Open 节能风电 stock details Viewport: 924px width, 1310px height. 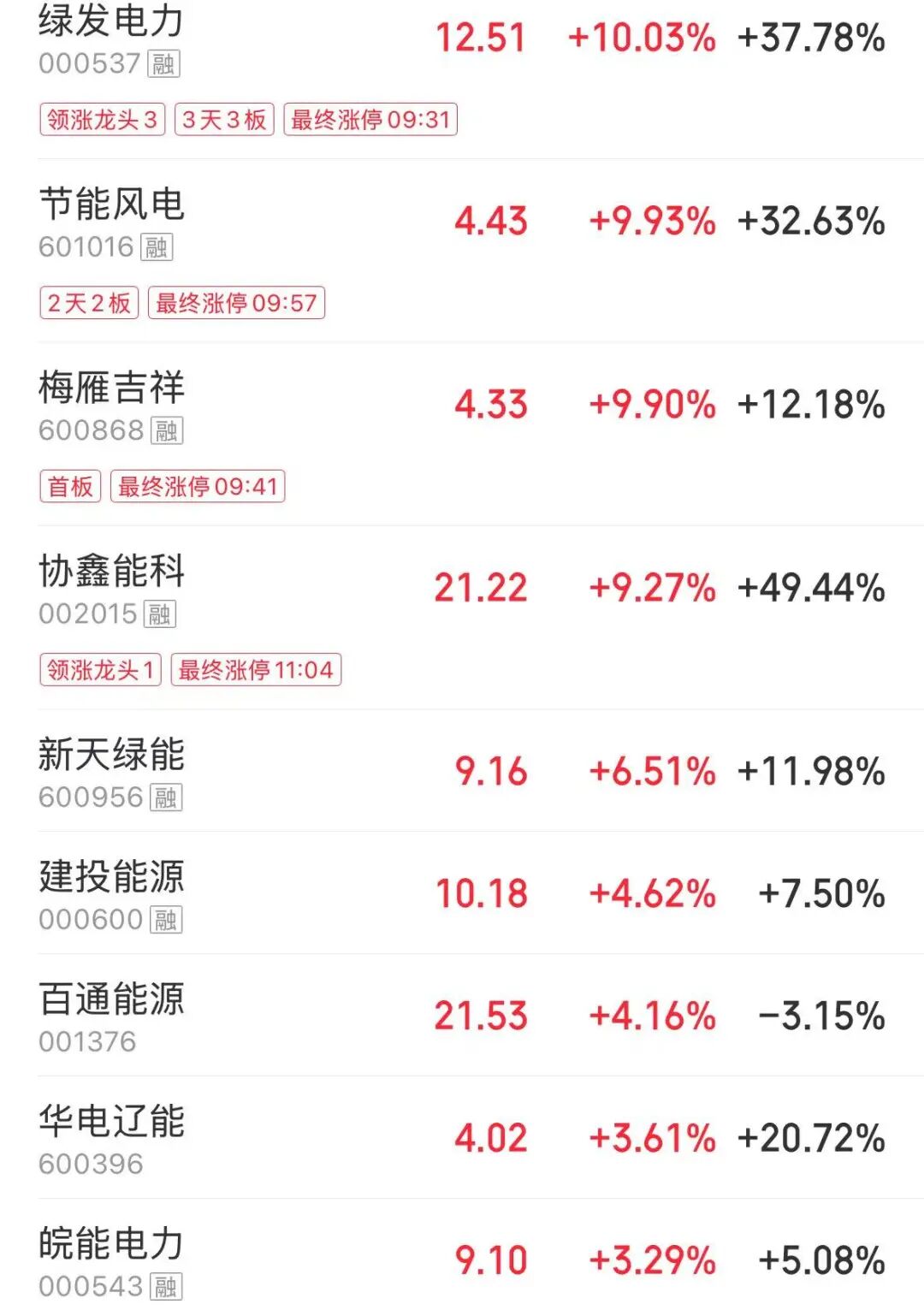point(111,205)
